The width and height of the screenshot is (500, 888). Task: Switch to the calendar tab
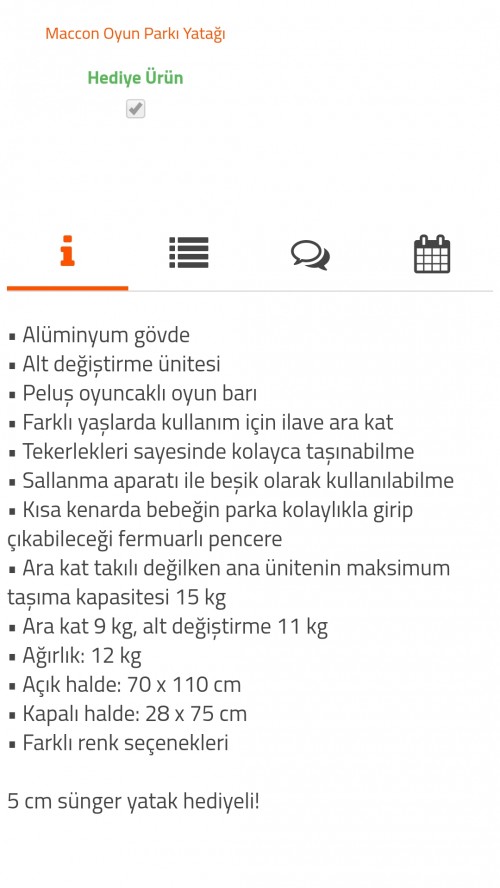click(432, 254)
